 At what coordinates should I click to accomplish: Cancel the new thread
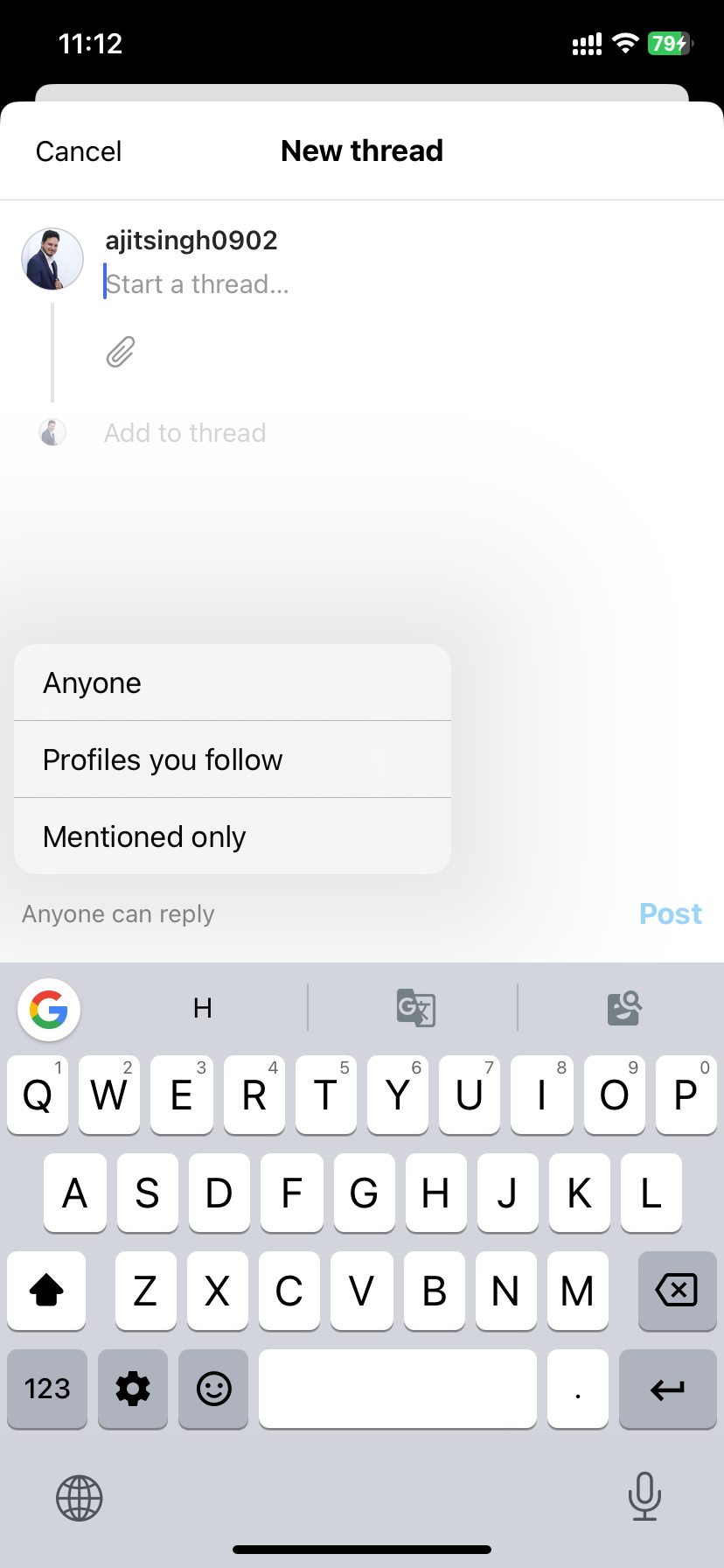click(x=79, y=151)
